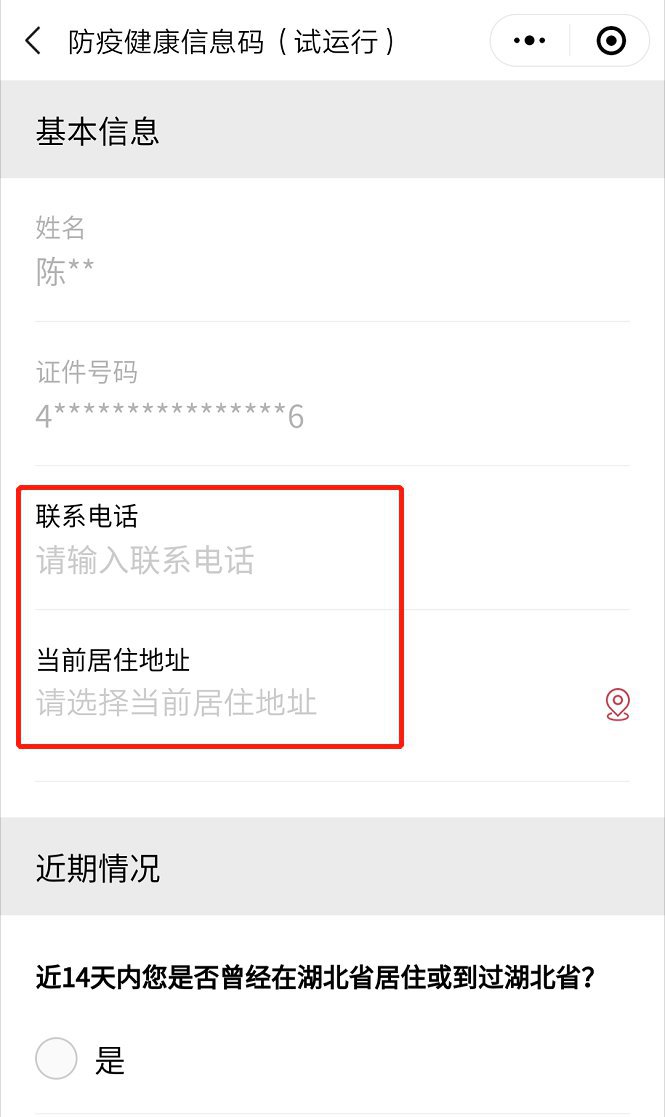The image size is (665, 1117).
Task: Go back using the top arrow
Action: click(33, 41)
